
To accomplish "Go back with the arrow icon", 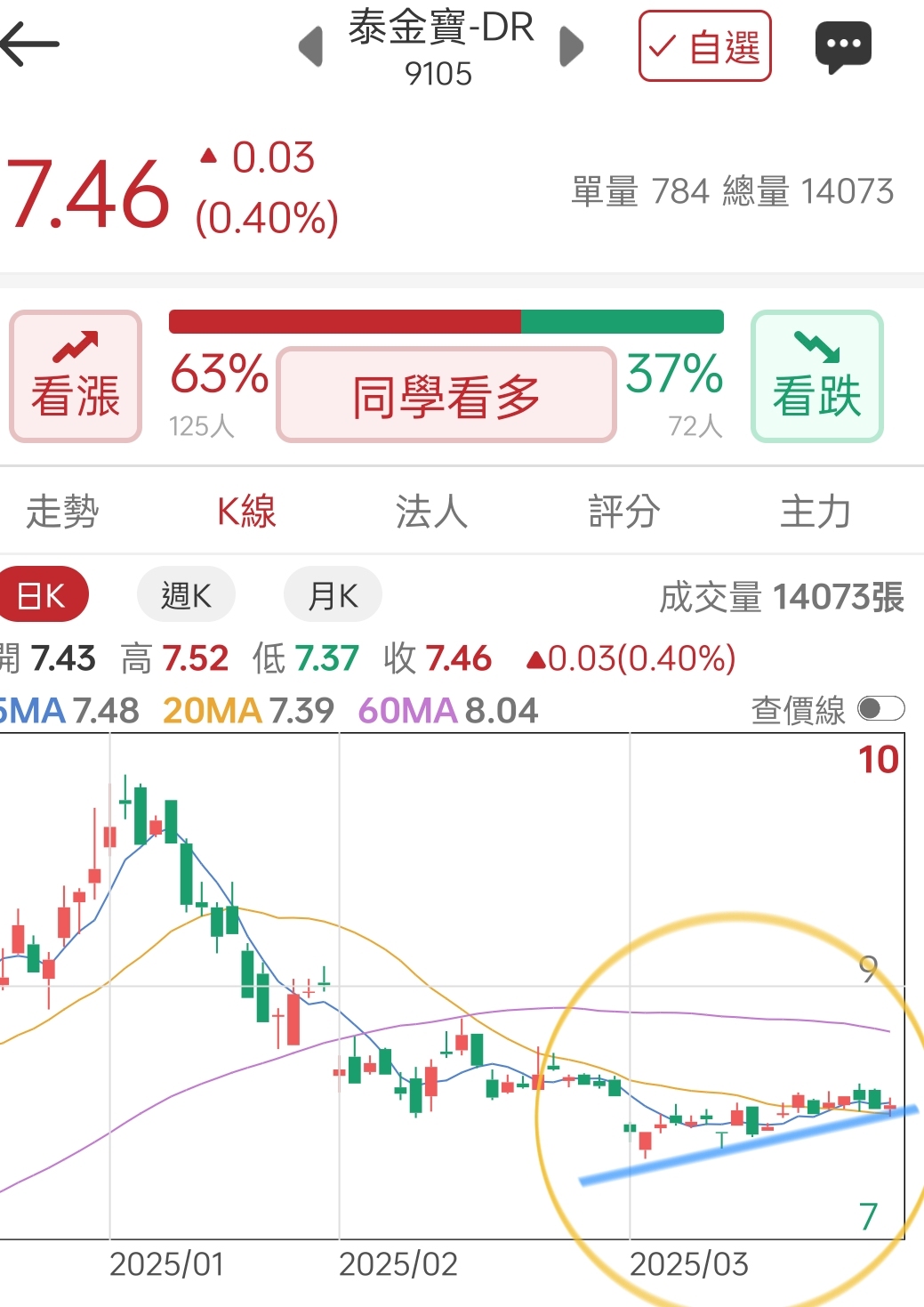I will [x=30, y=44].
